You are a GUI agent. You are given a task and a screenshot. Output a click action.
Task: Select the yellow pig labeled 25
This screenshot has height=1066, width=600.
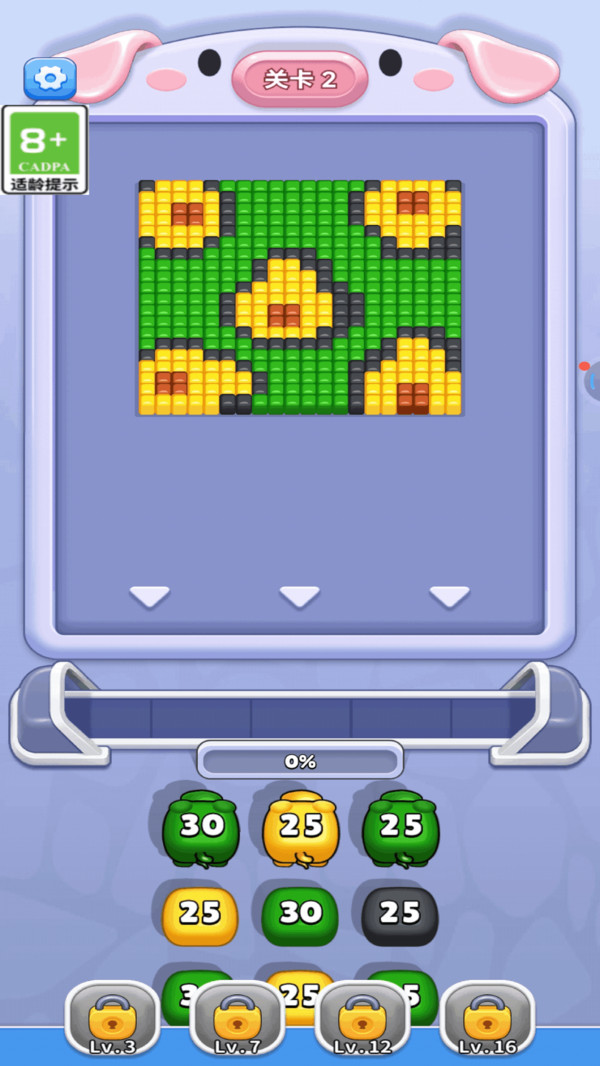click(301, 829)
